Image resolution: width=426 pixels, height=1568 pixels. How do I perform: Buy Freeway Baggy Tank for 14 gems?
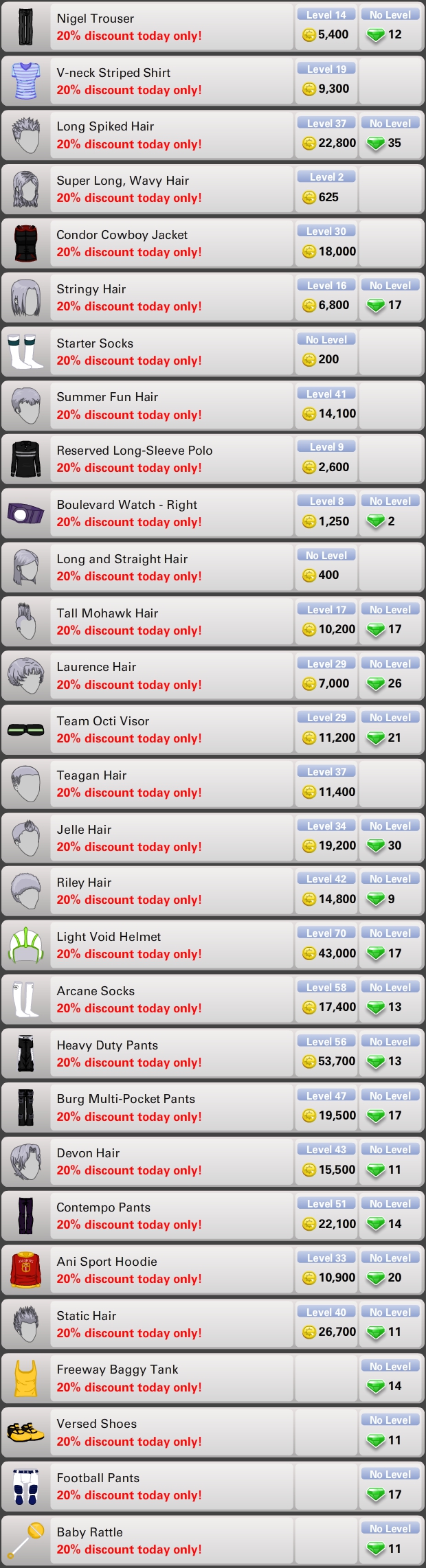click(x=390, y=1378)
